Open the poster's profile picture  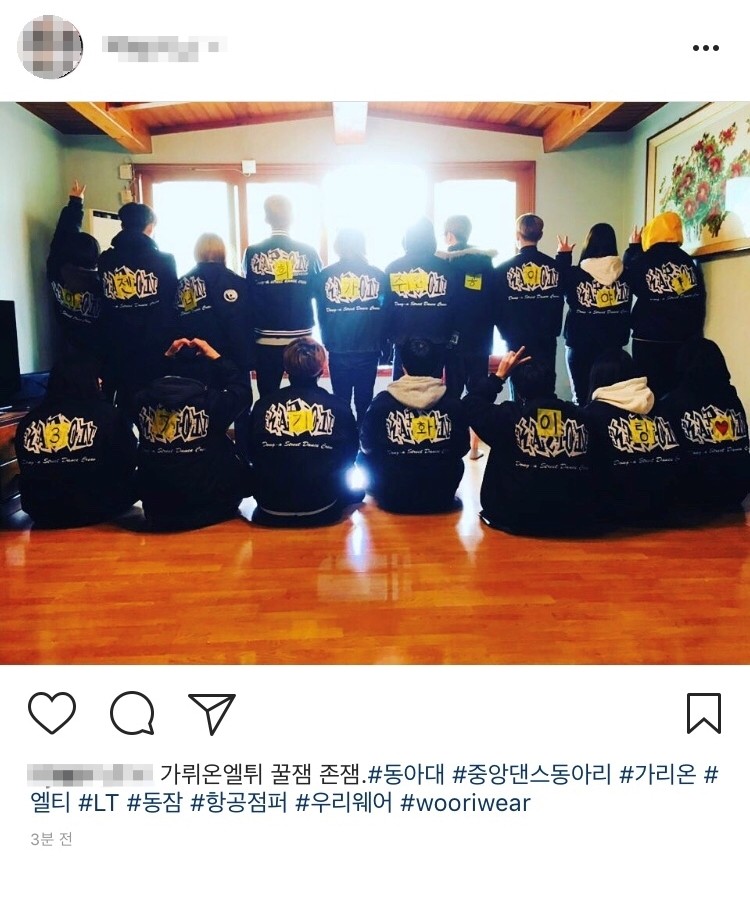pos(50,47)
